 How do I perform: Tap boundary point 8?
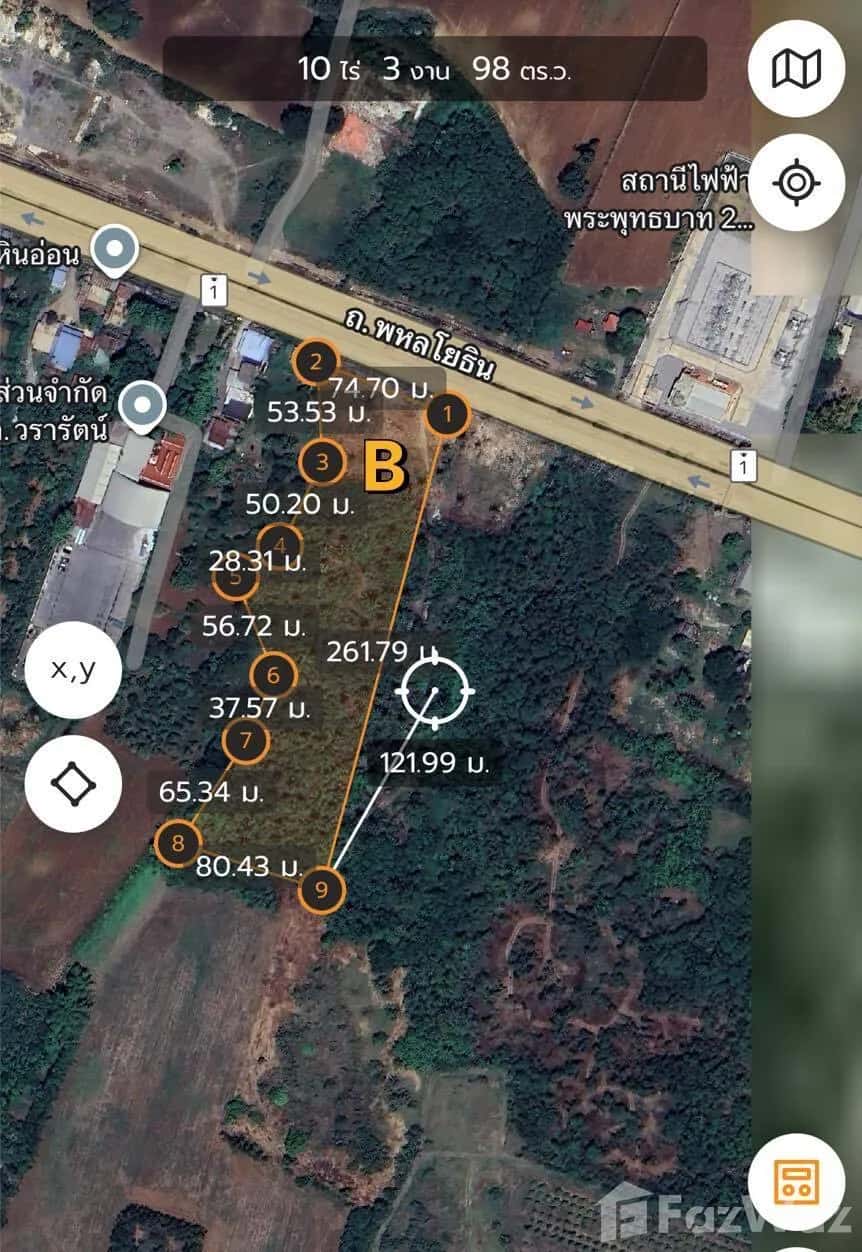click(178, 843)
